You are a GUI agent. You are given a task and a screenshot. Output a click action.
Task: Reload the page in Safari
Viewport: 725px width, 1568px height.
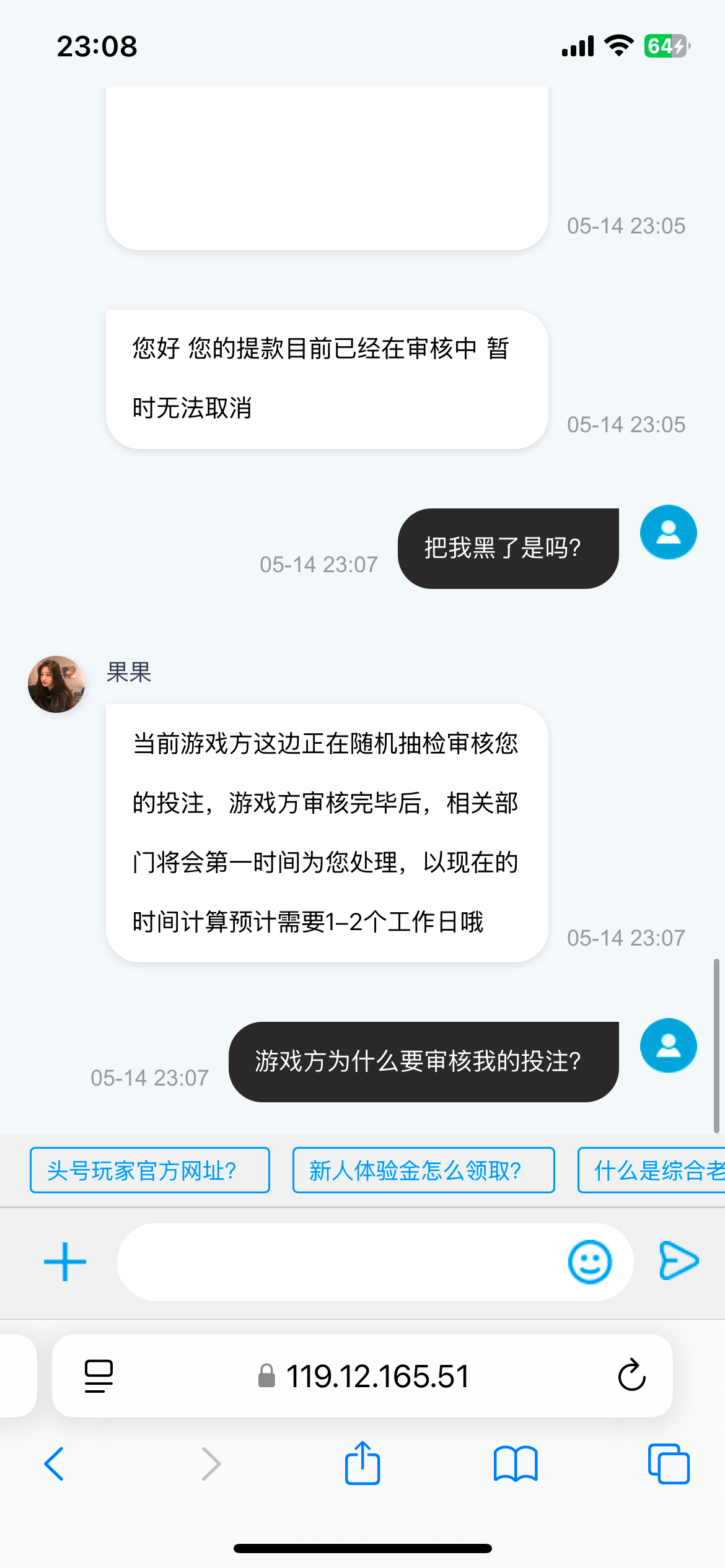coord(631,1375)
